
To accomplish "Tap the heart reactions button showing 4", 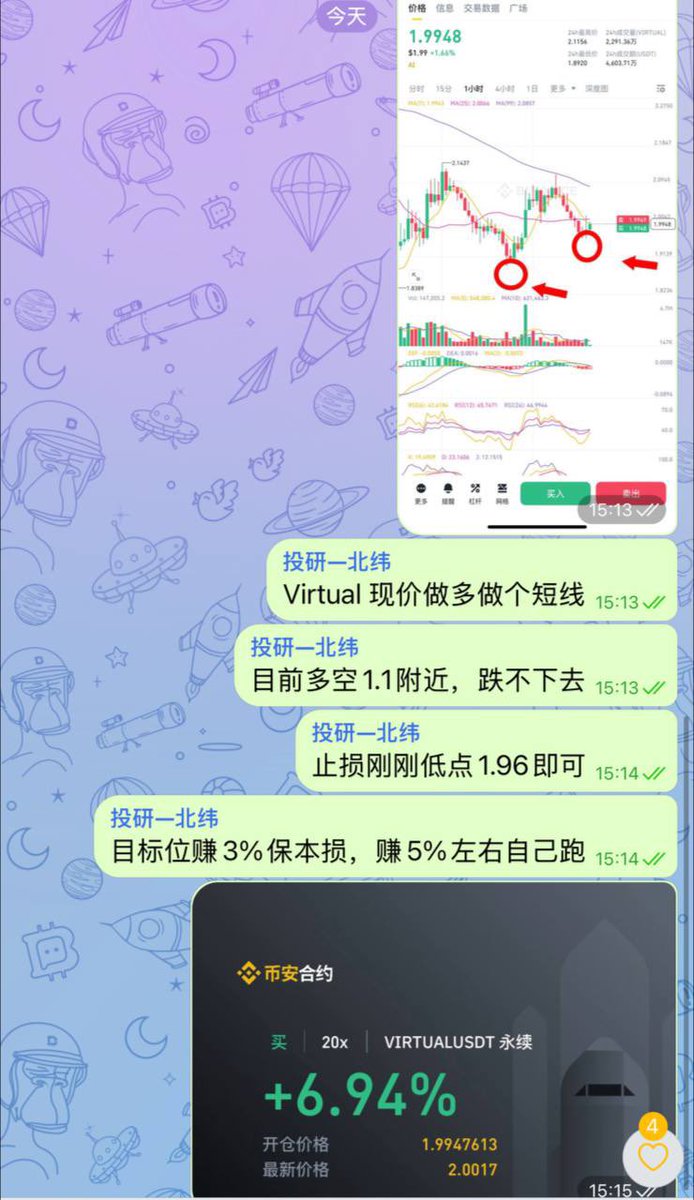I will click(x=652, y=1156).
